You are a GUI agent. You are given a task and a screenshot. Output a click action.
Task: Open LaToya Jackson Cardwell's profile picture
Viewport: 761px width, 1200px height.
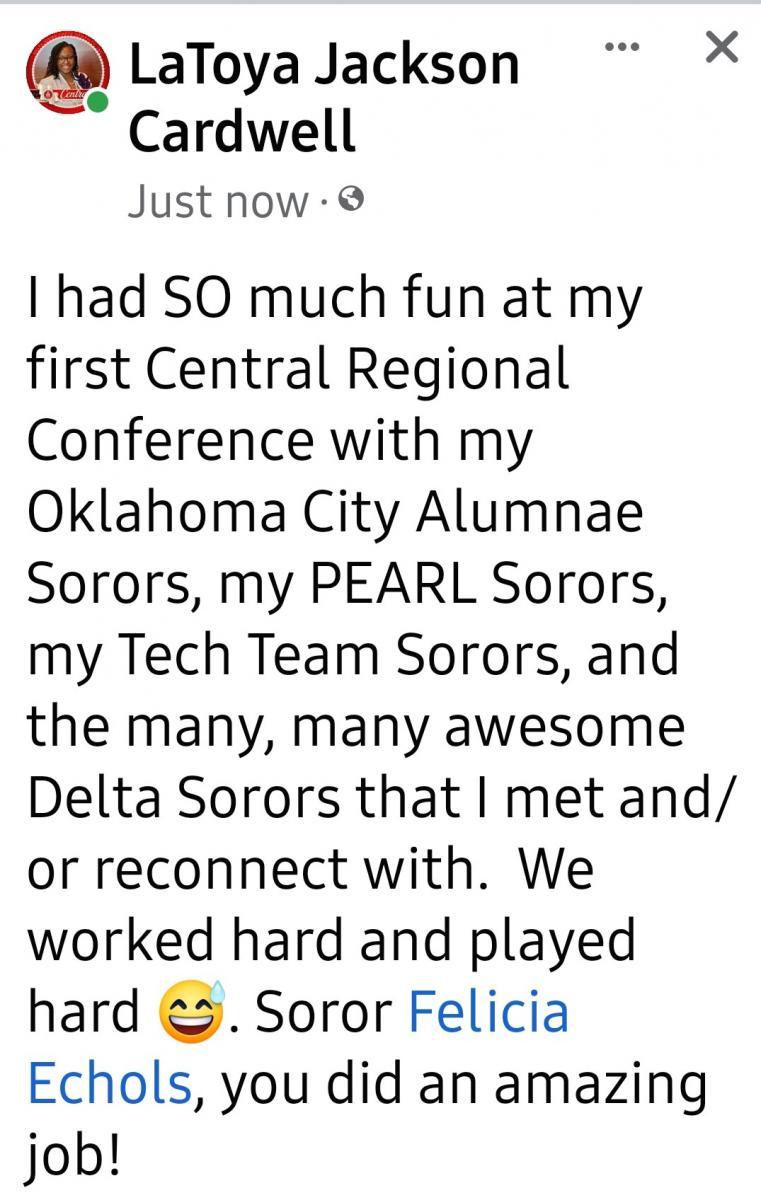(x=68, y=71)
